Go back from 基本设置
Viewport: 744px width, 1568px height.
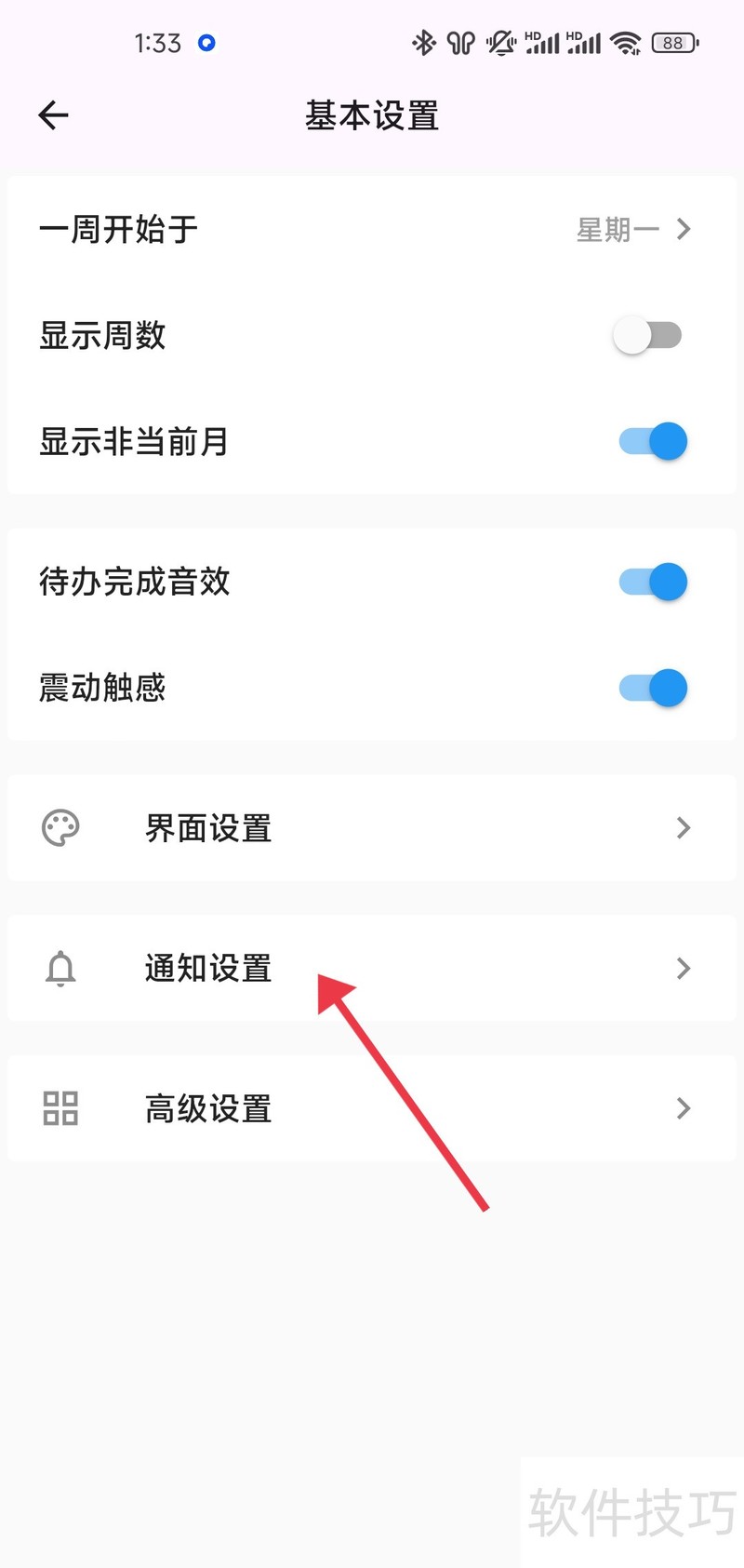click(x=53, y=115)
